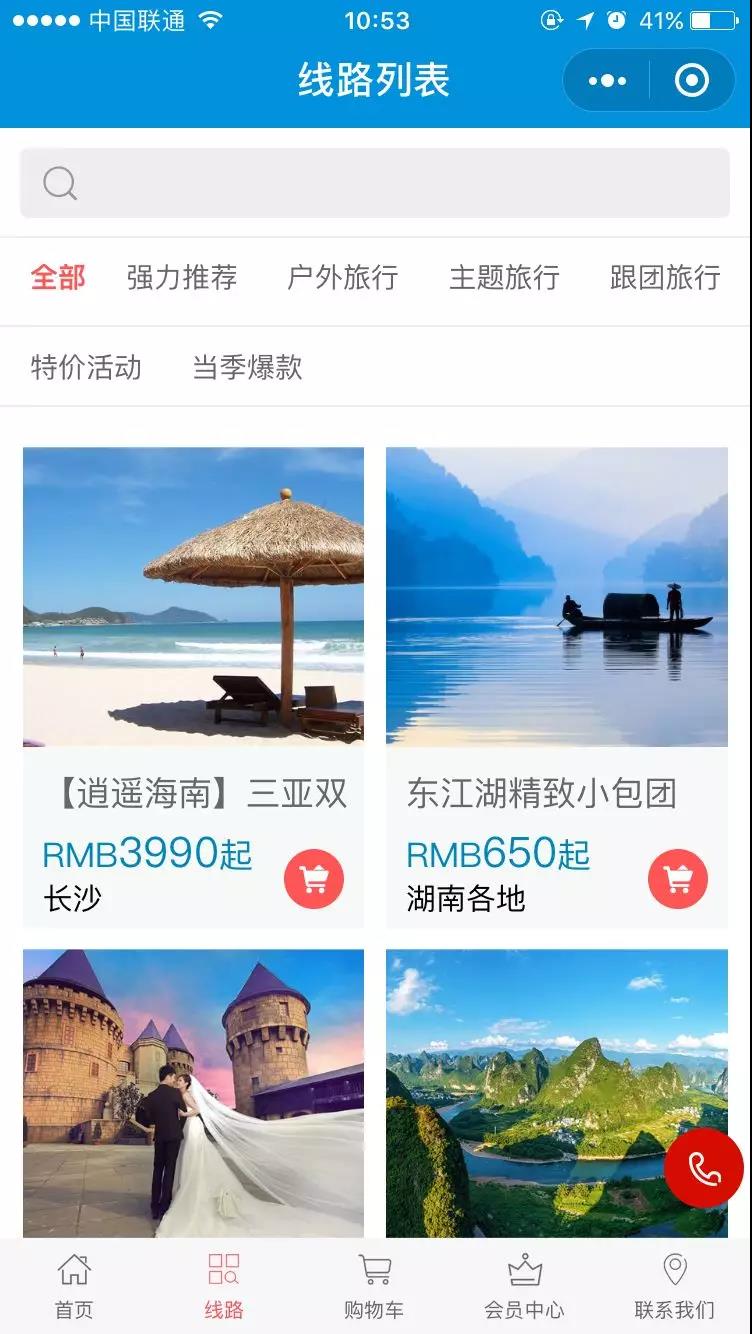Add 东江湖精致小包团 to the cart
This screenshot has width=752, height=1334.
coord(678,879)
